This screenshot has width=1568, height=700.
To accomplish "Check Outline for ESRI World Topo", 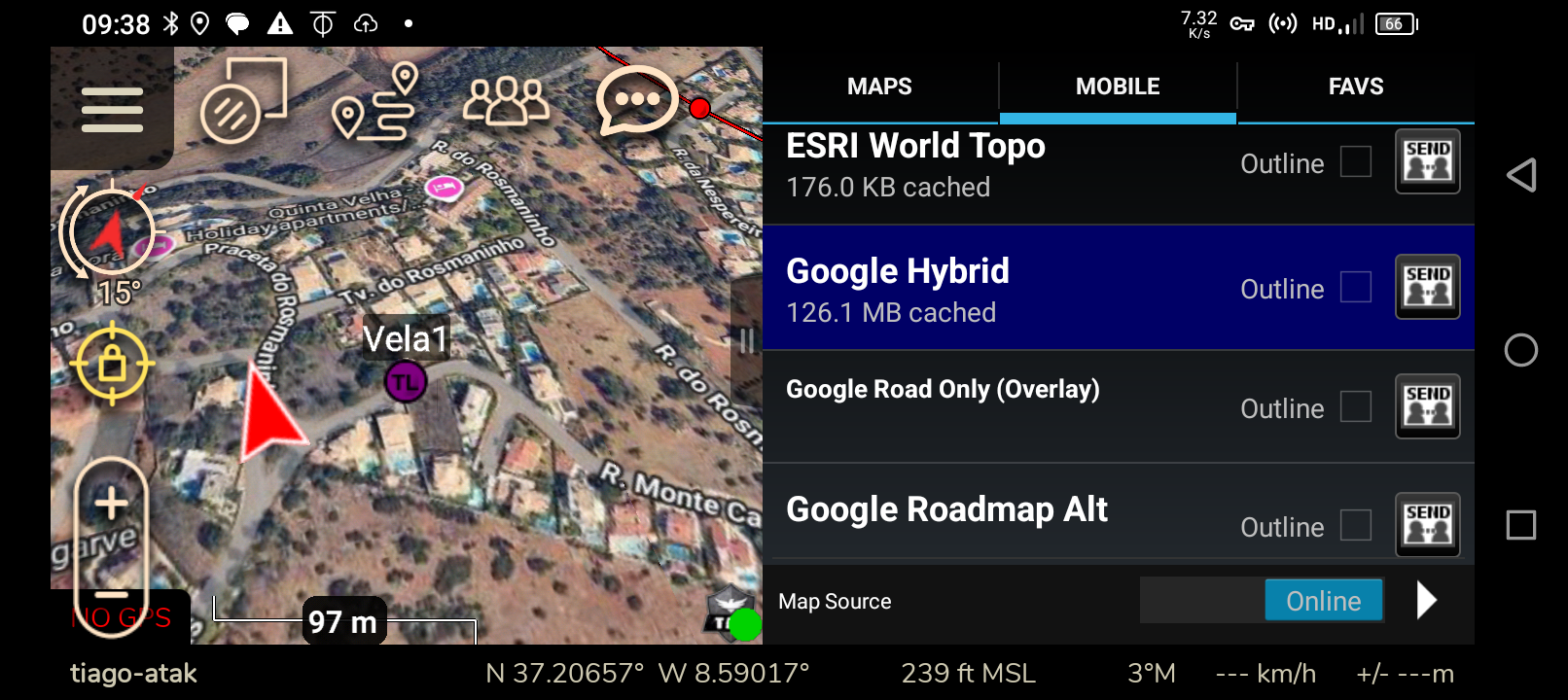I will (1355, 162).
